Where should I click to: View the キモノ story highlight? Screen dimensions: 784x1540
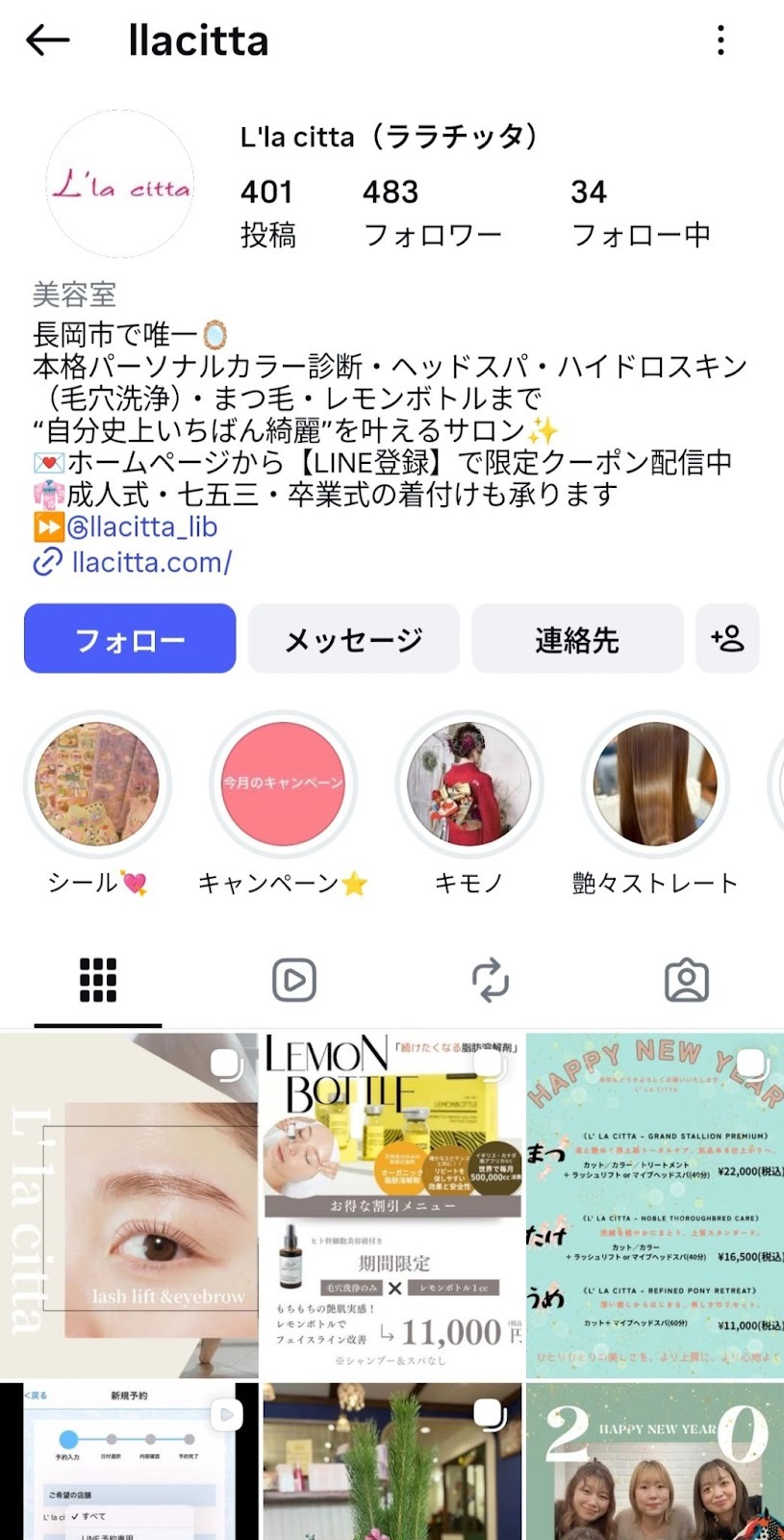click(x=469, y=784)
